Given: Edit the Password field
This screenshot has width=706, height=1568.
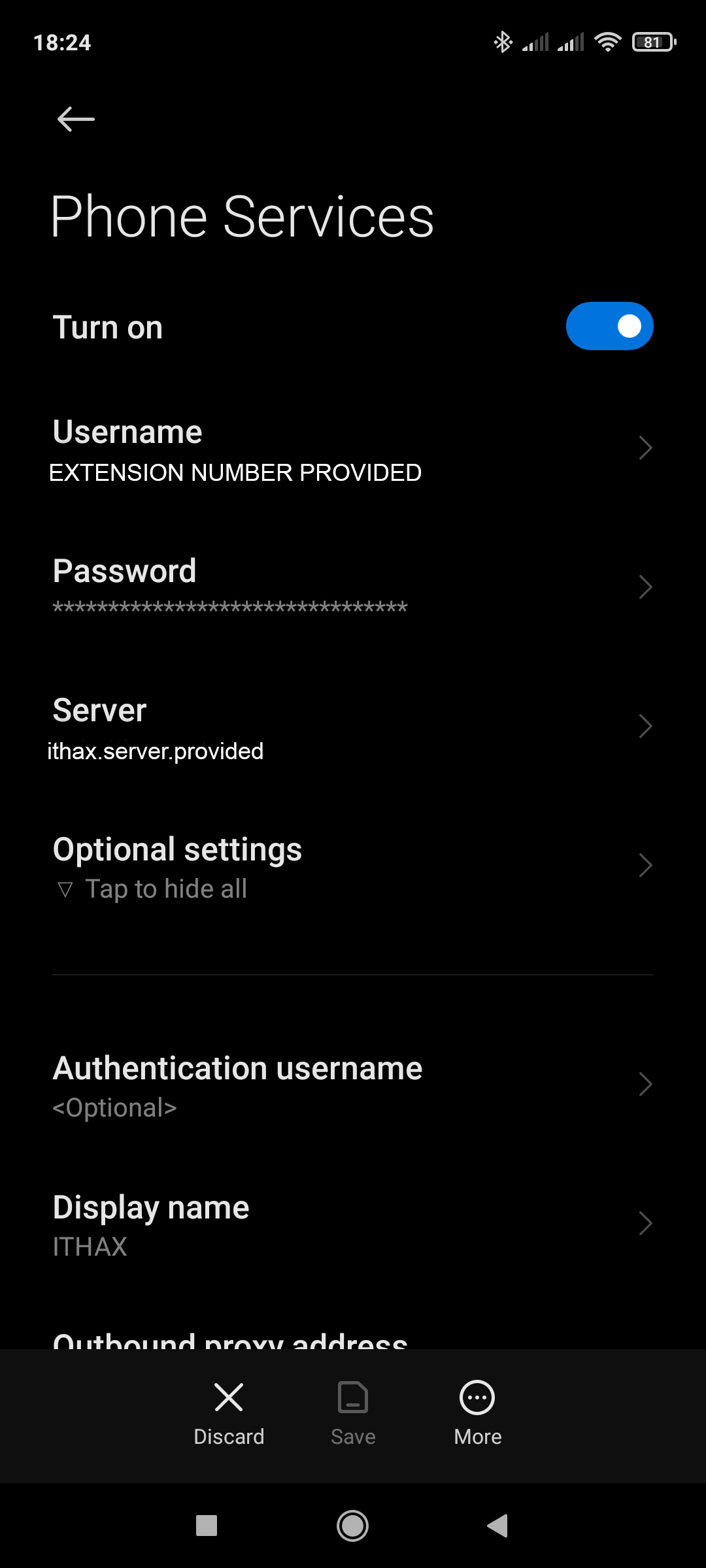Looking at the screenshot, I should point(353,588).
